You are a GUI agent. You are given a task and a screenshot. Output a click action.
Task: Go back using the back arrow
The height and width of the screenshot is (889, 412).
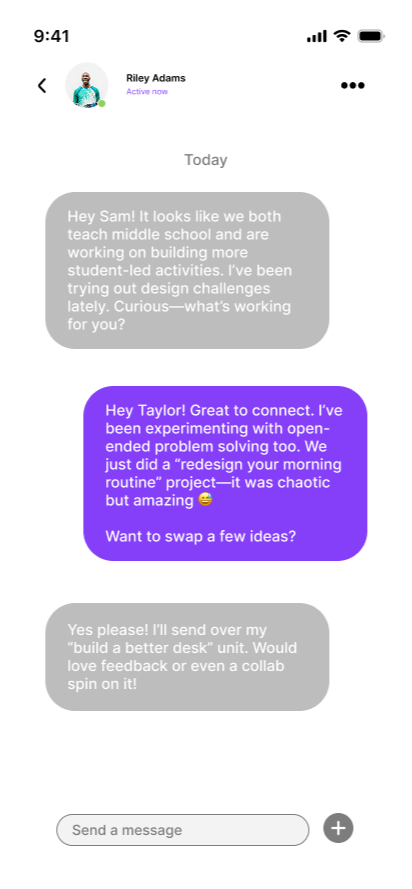(x=42, y=86)
